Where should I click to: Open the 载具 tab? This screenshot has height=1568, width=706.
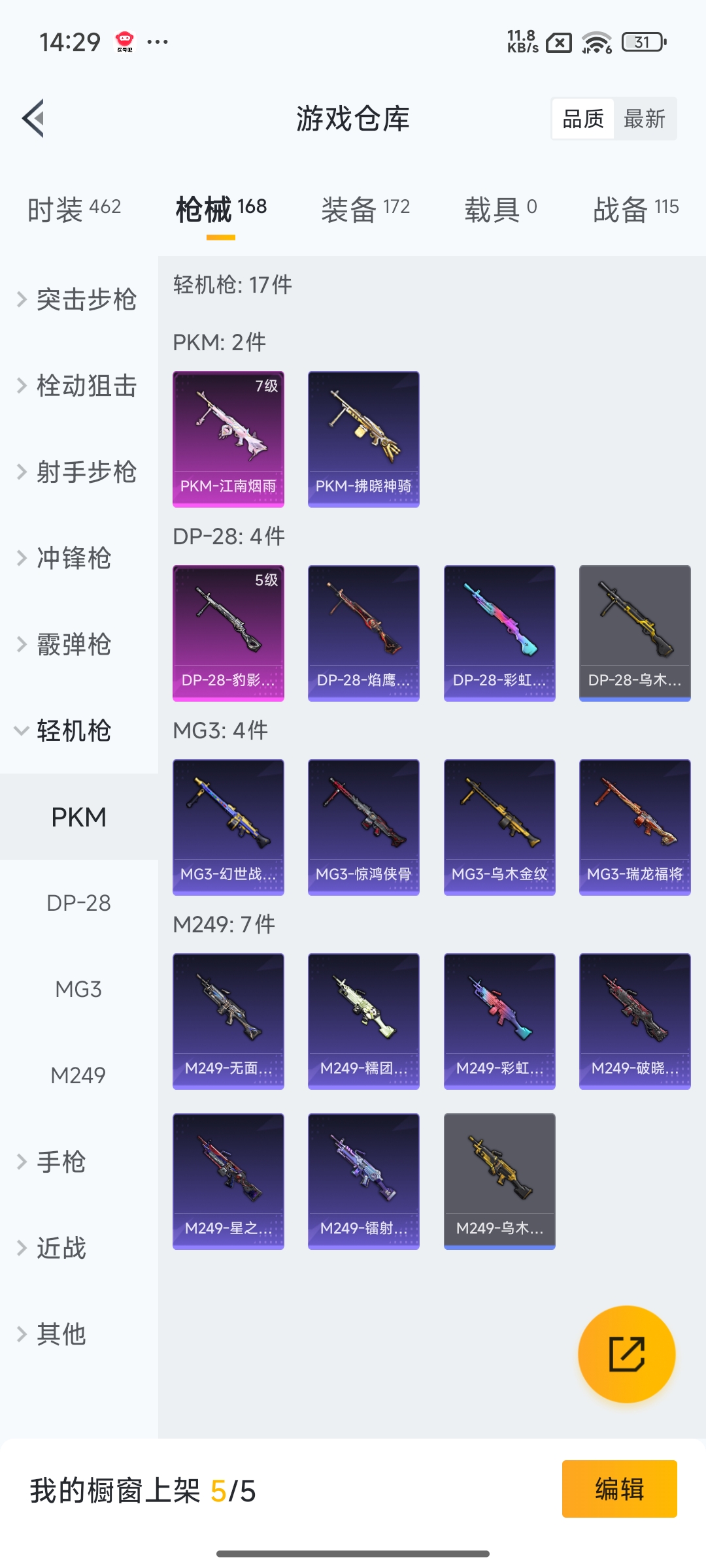click(x=501, y=209)
